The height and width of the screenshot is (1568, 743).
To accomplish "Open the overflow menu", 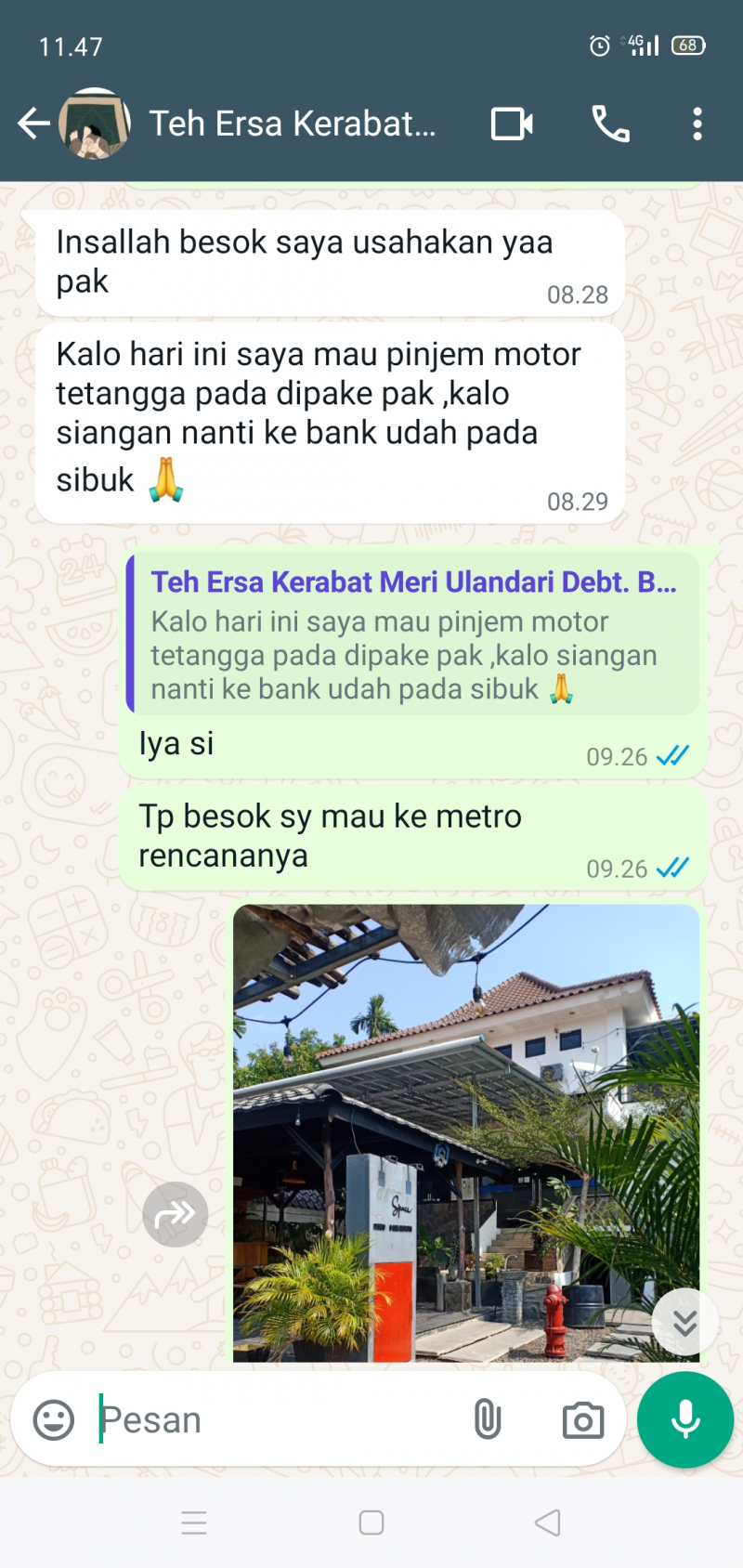I will tap(697, 124).
